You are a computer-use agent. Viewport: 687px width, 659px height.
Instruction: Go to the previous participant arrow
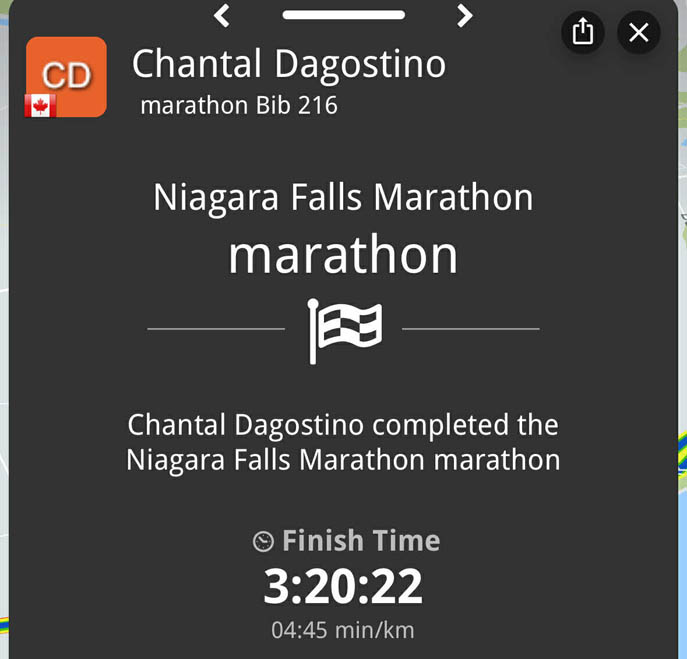pyautogui.click(x=222, y=15)
